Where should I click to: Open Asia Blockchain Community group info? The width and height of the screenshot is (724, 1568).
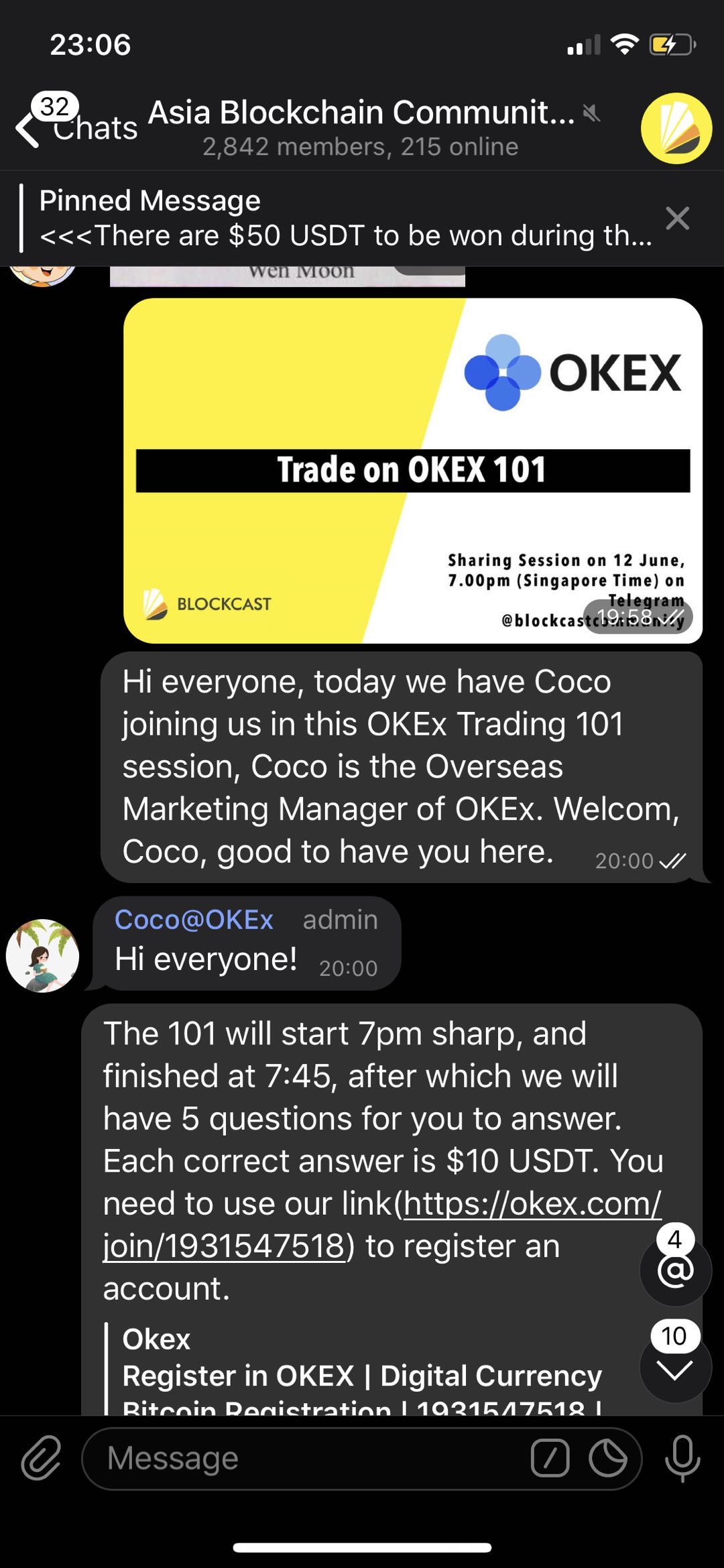[361, 127]
